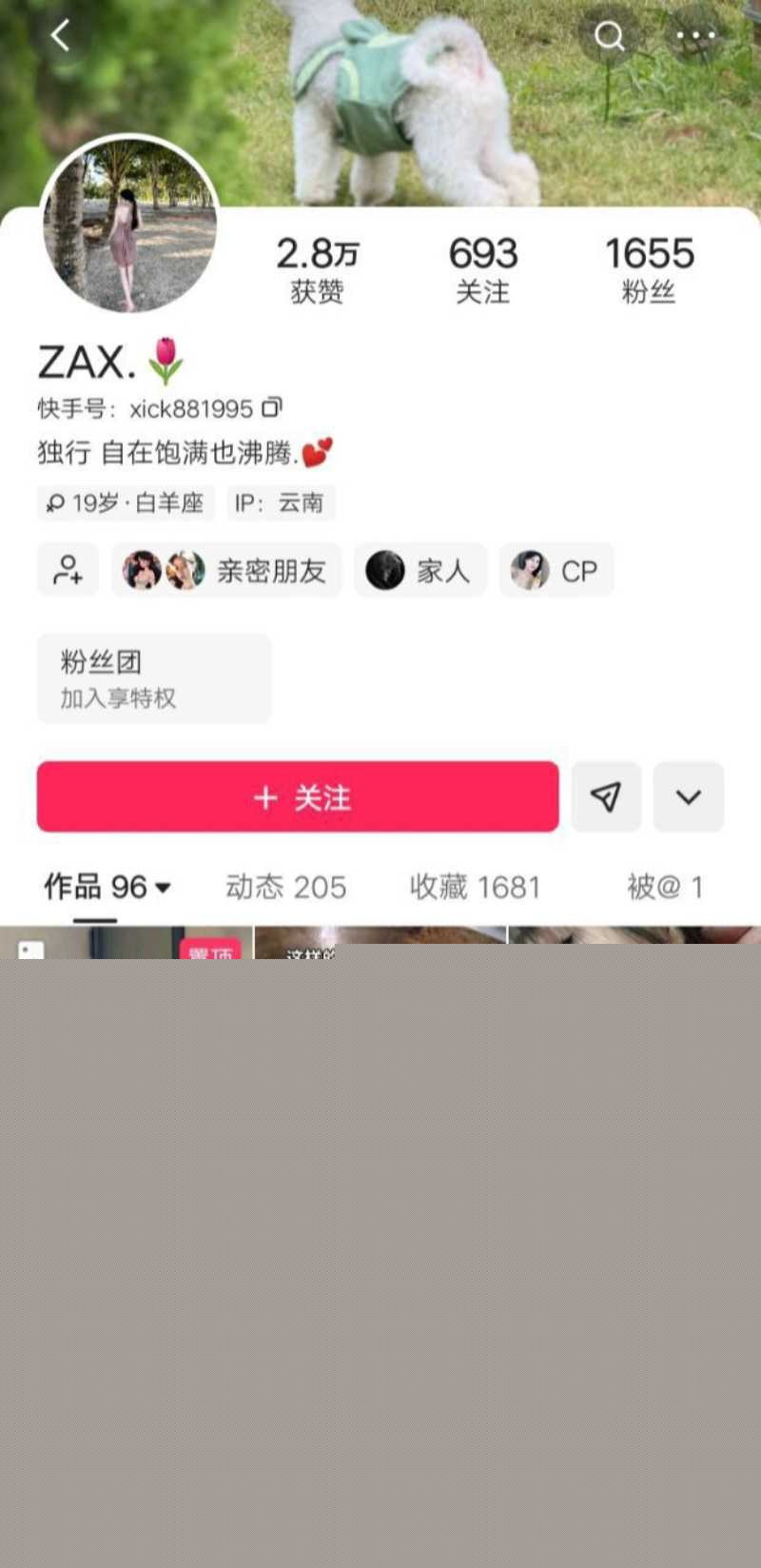Open the 作品 sorting dropdown arrow

pos(162,889)
